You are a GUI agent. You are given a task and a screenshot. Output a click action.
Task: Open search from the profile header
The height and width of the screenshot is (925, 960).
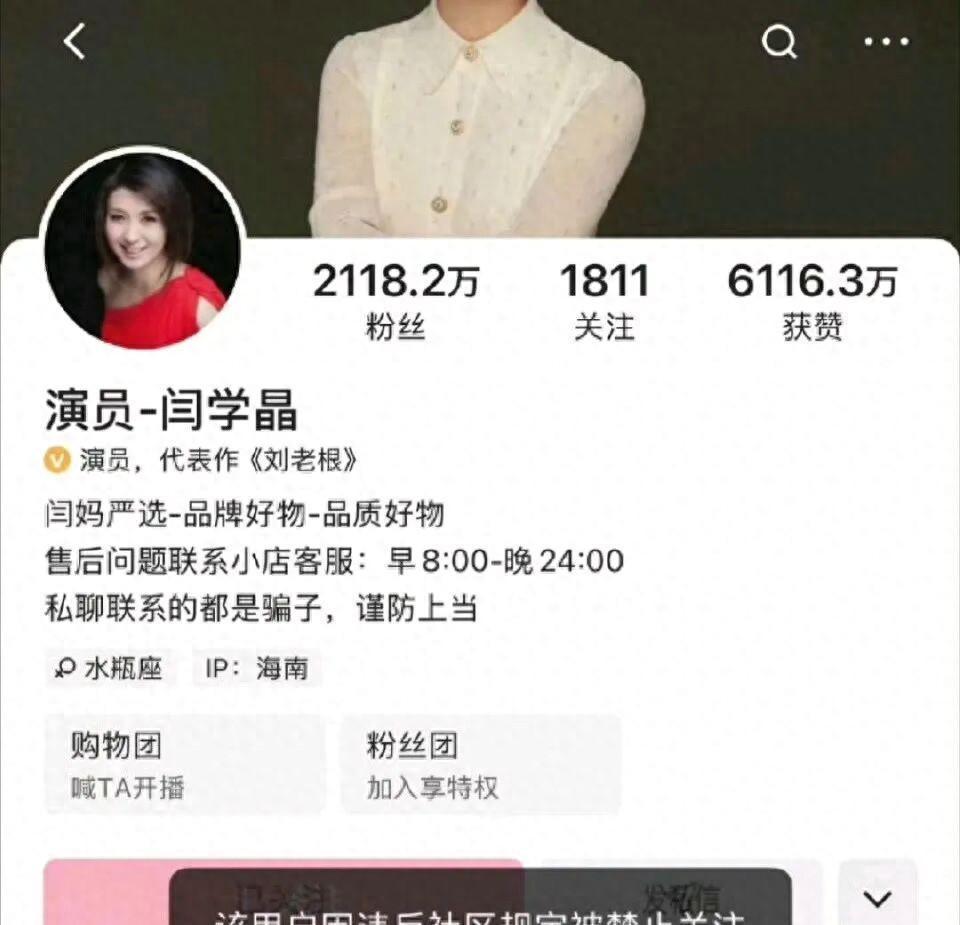tap(779, 42)
